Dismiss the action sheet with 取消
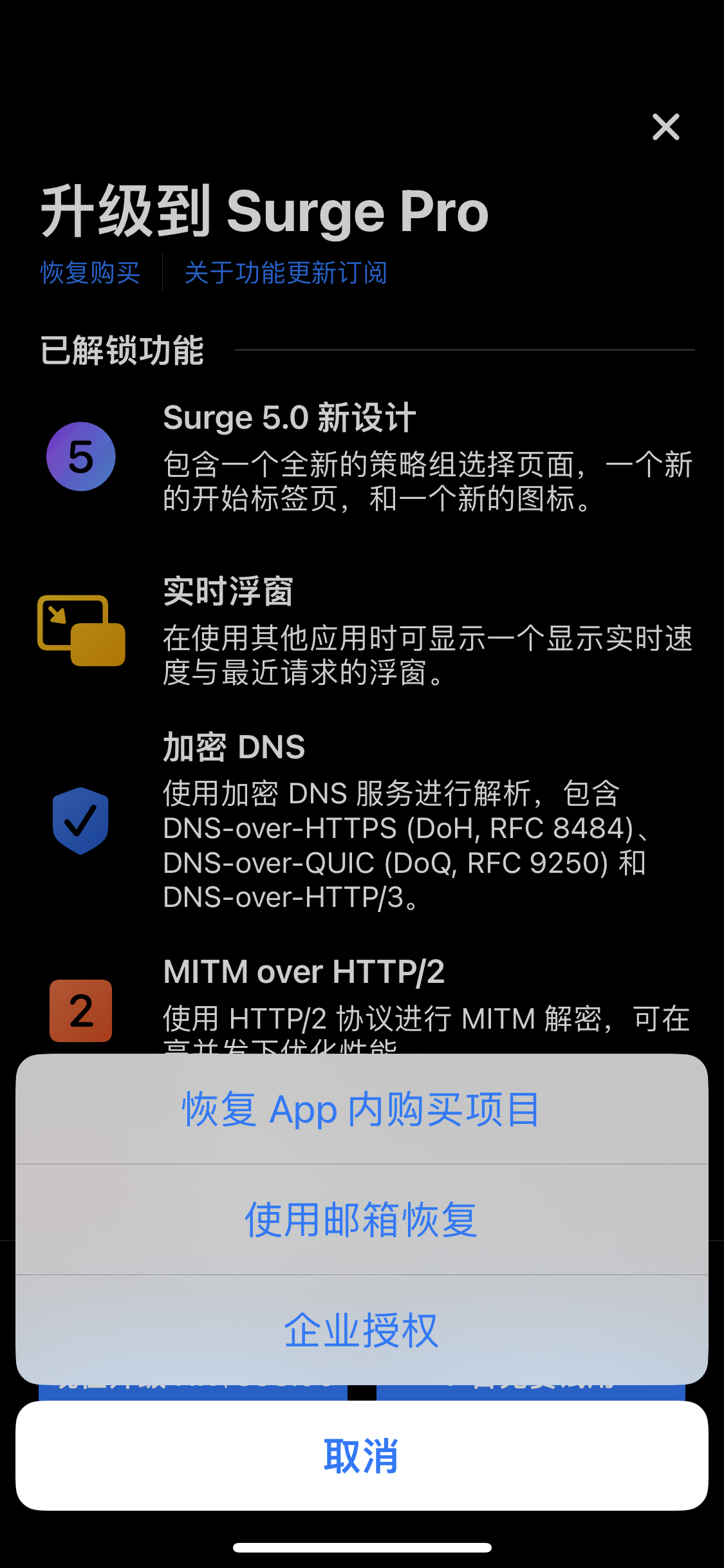 (361, 1456)
